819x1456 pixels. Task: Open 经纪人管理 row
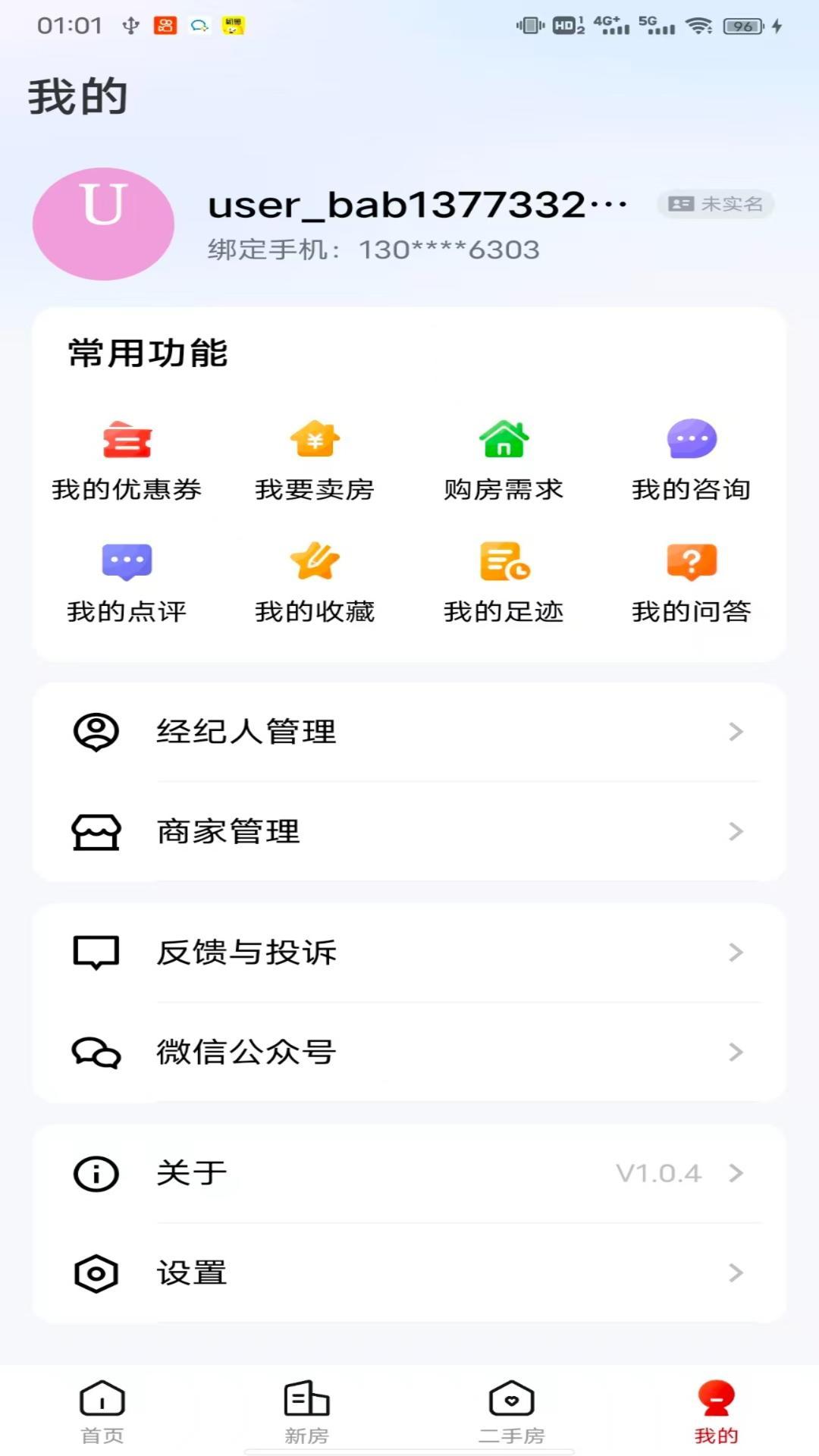coord(409,732)
